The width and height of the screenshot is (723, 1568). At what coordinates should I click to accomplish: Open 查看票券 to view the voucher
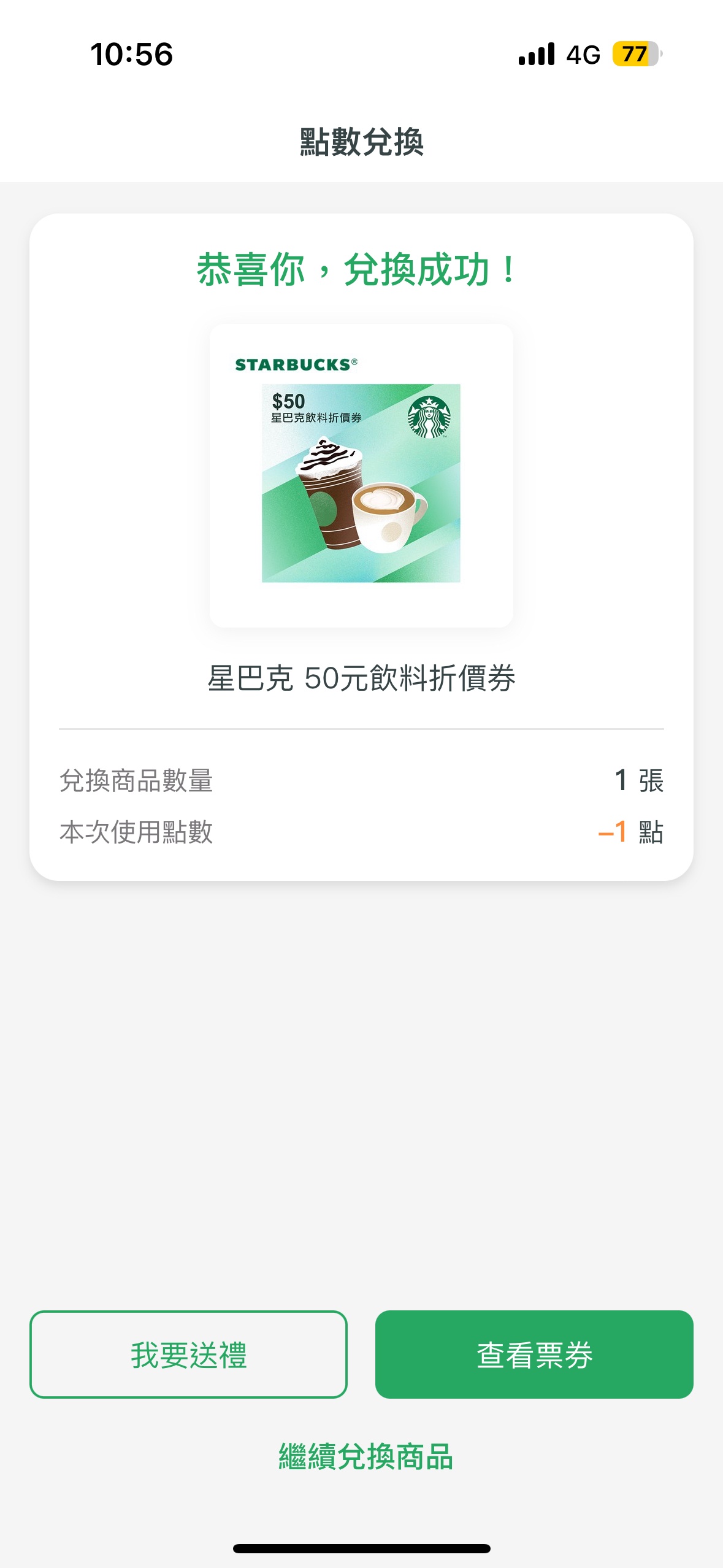(x=534, y=1355)
